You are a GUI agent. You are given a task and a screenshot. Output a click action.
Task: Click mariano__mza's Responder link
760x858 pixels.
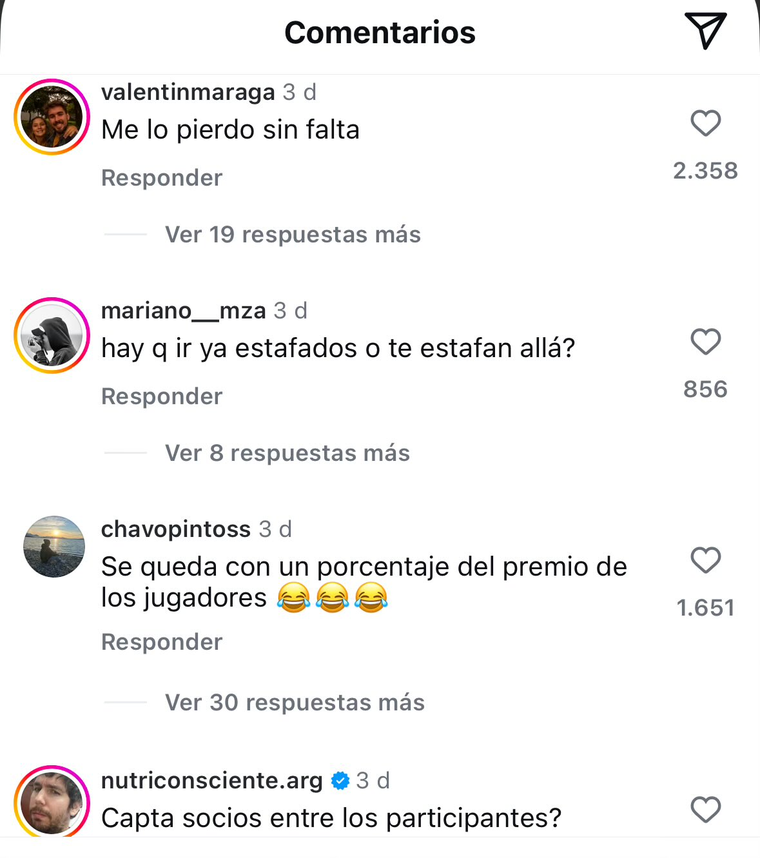tap(161, 396)
